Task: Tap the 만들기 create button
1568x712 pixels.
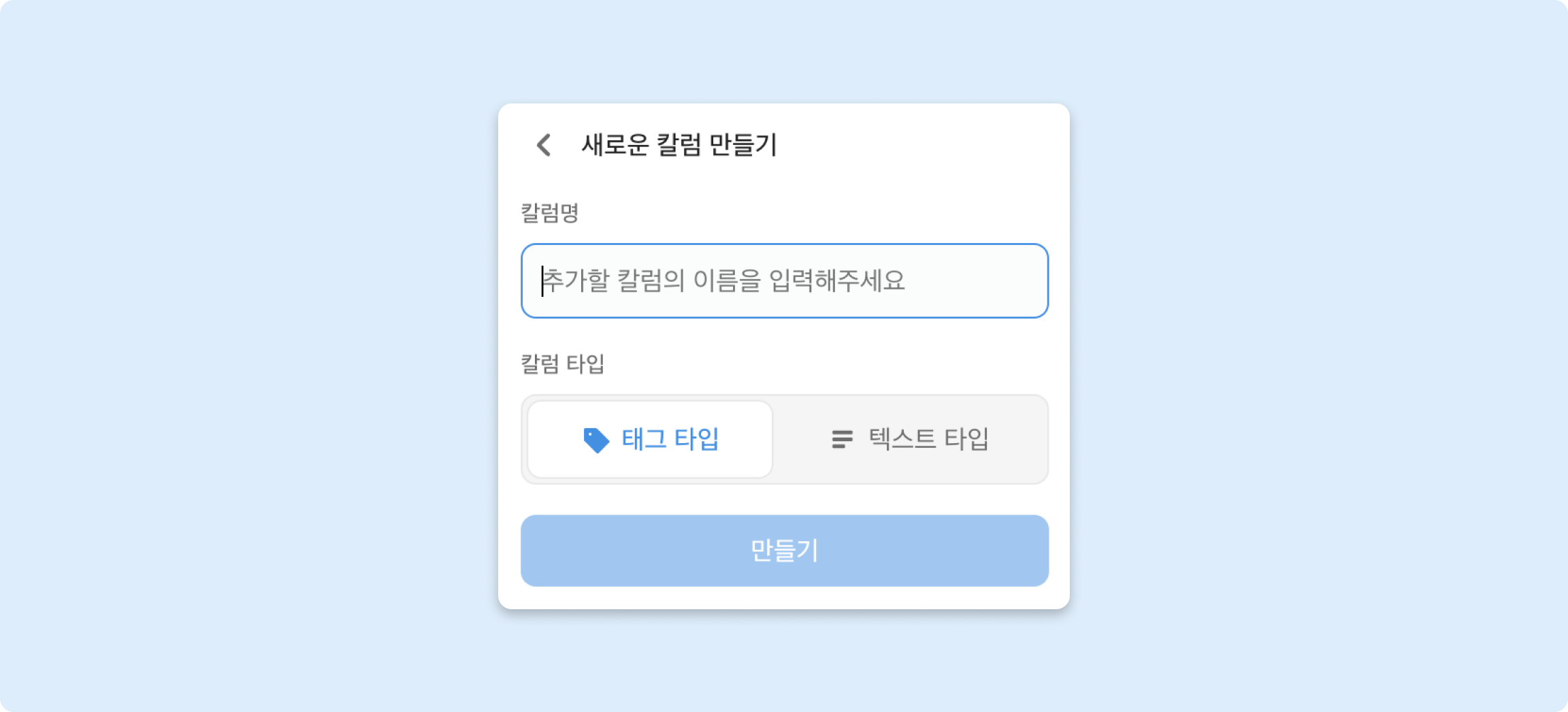Action: pyautogui.click(x=784, y=550)
